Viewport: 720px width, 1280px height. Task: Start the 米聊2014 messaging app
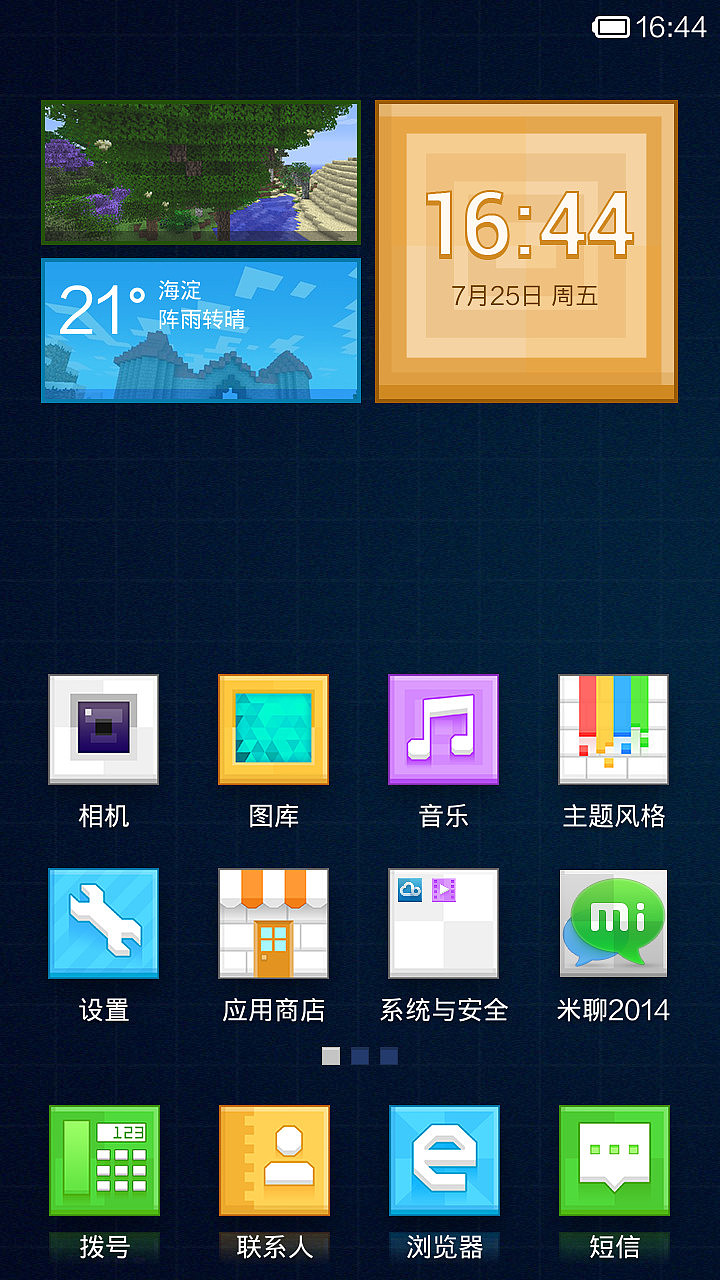click(x=613, y=923)
